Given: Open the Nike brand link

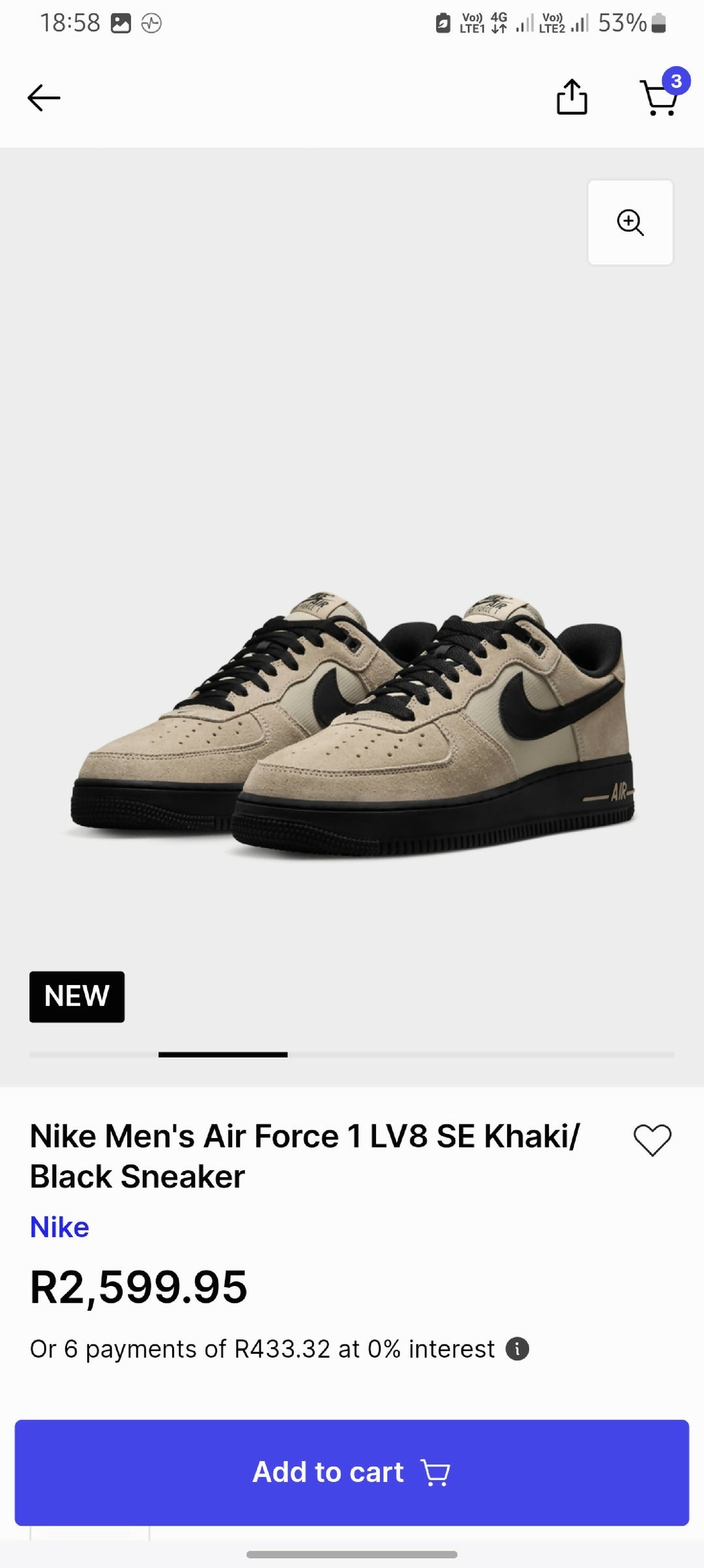Looking at the screenshot, I should point(59,1227).
